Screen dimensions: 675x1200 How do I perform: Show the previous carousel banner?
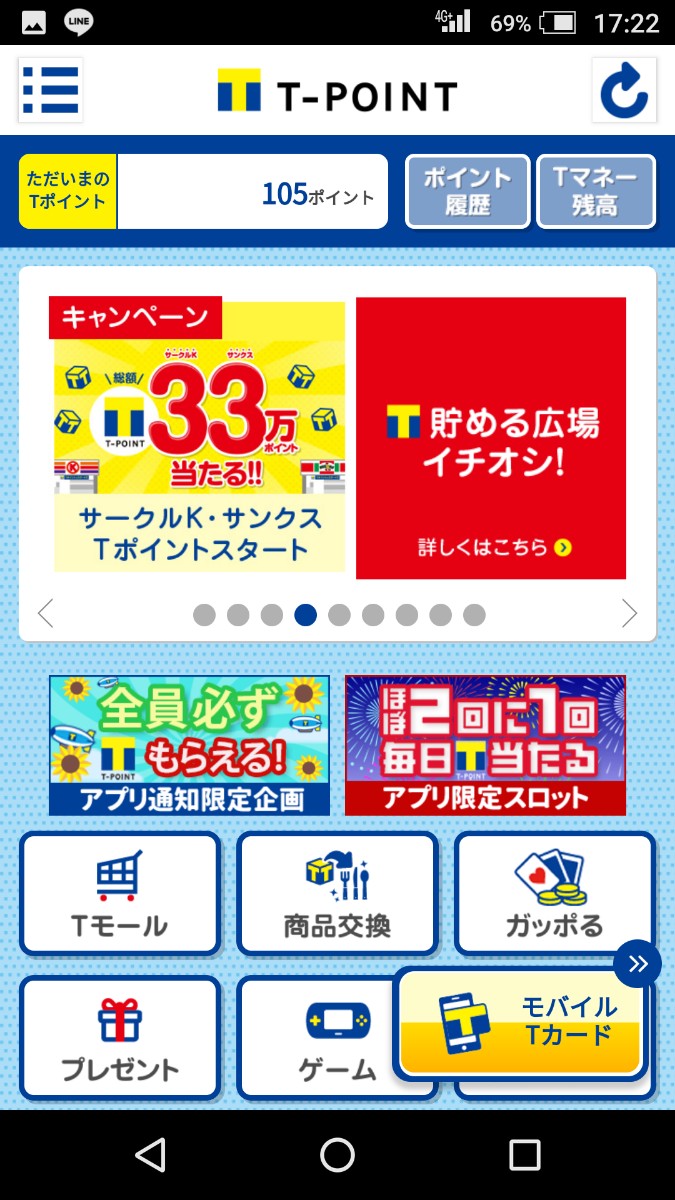45,613
